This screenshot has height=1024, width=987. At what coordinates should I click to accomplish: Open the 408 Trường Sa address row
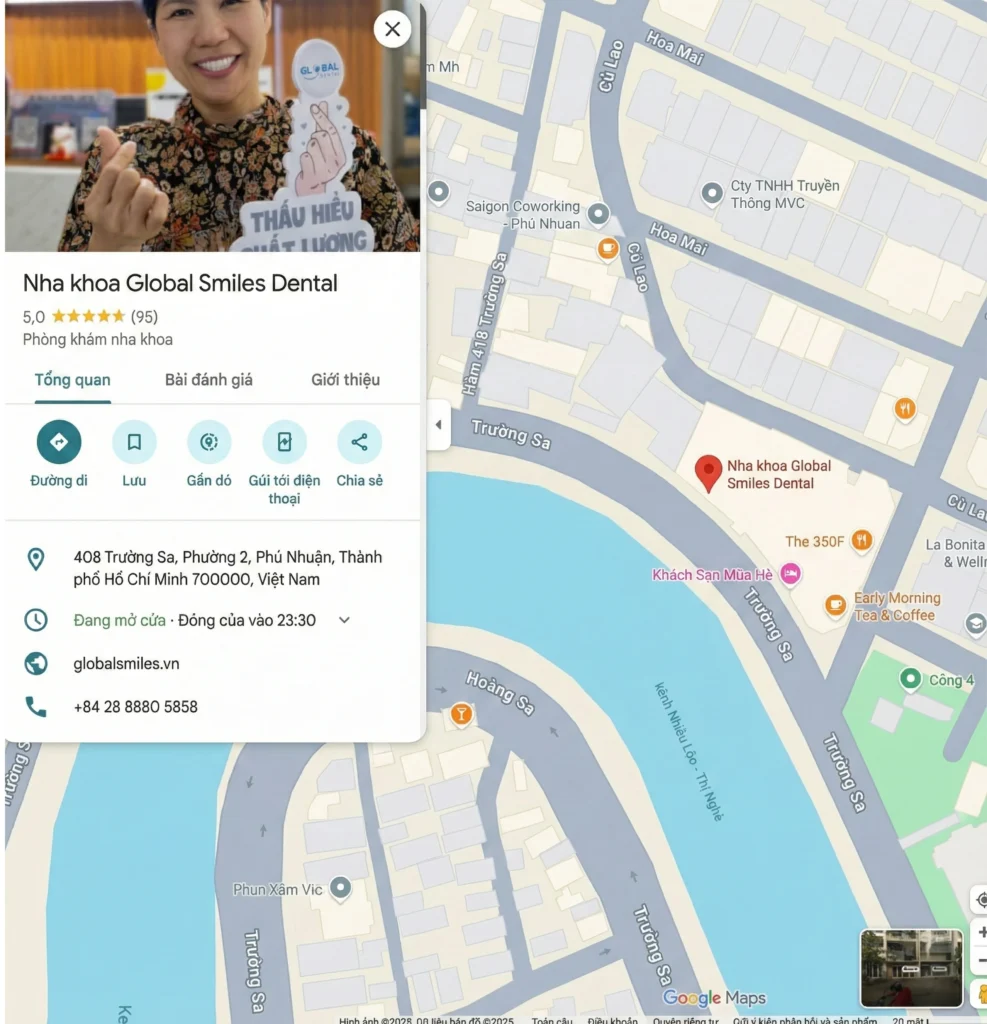coord(227,568)
